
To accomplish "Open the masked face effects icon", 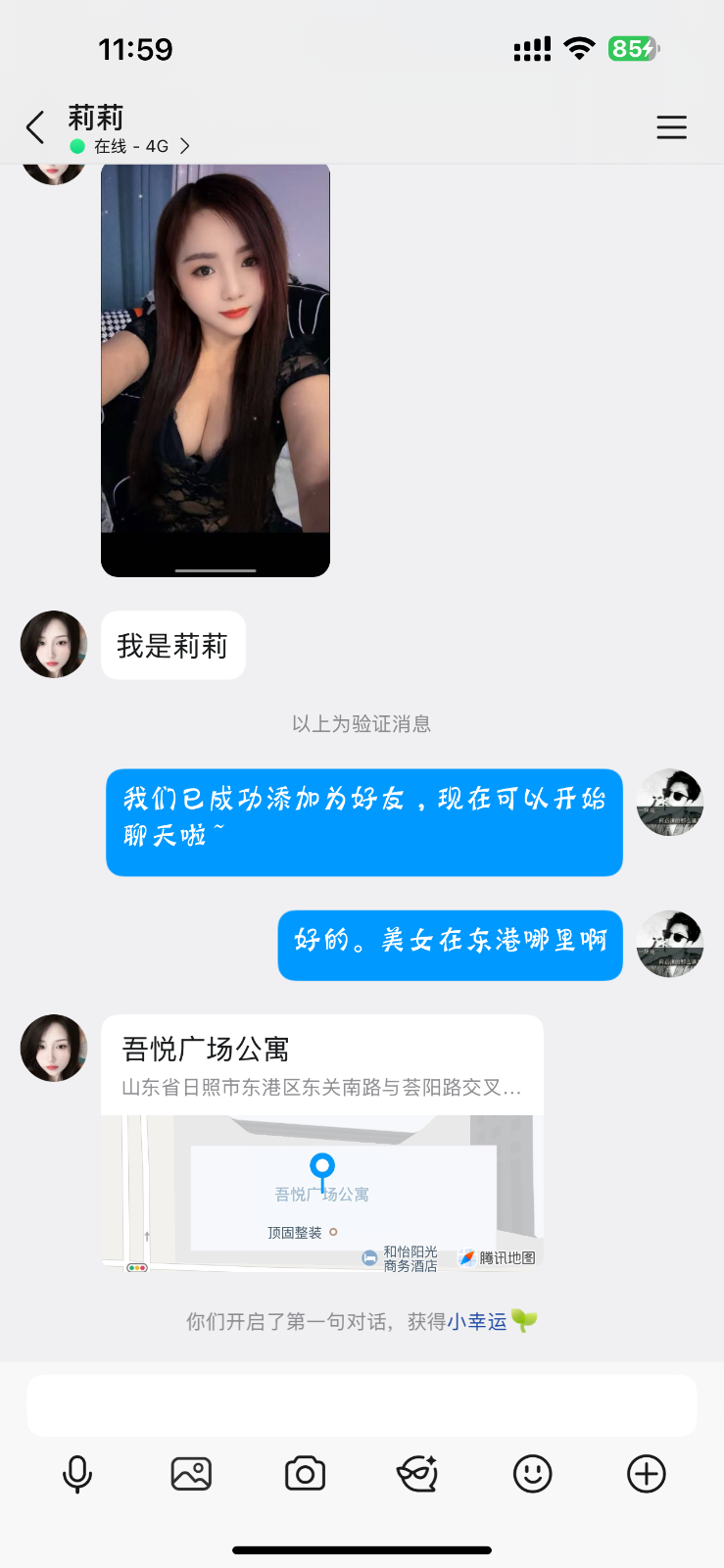I will [418, 1474].
